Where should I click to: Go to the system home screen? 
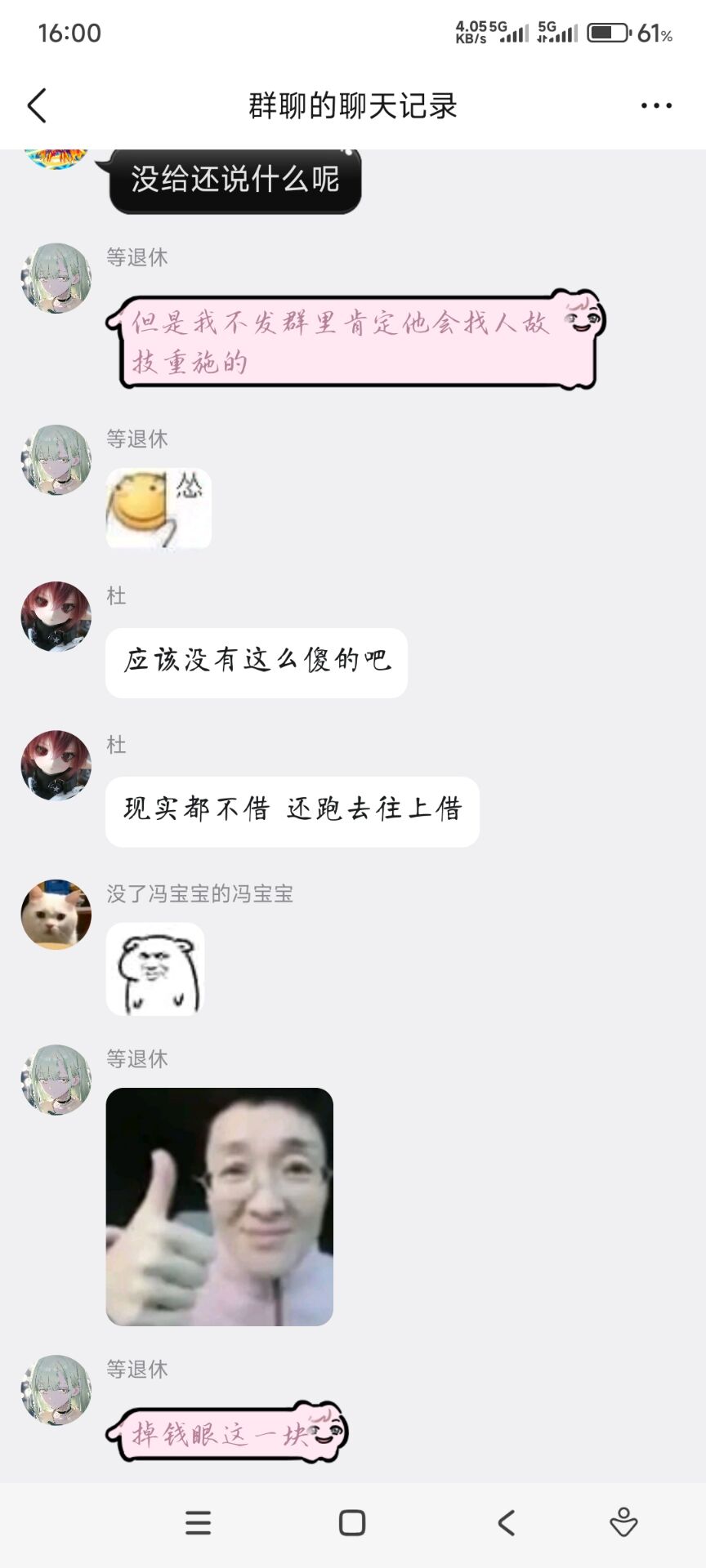click(x=352, y=1523)
